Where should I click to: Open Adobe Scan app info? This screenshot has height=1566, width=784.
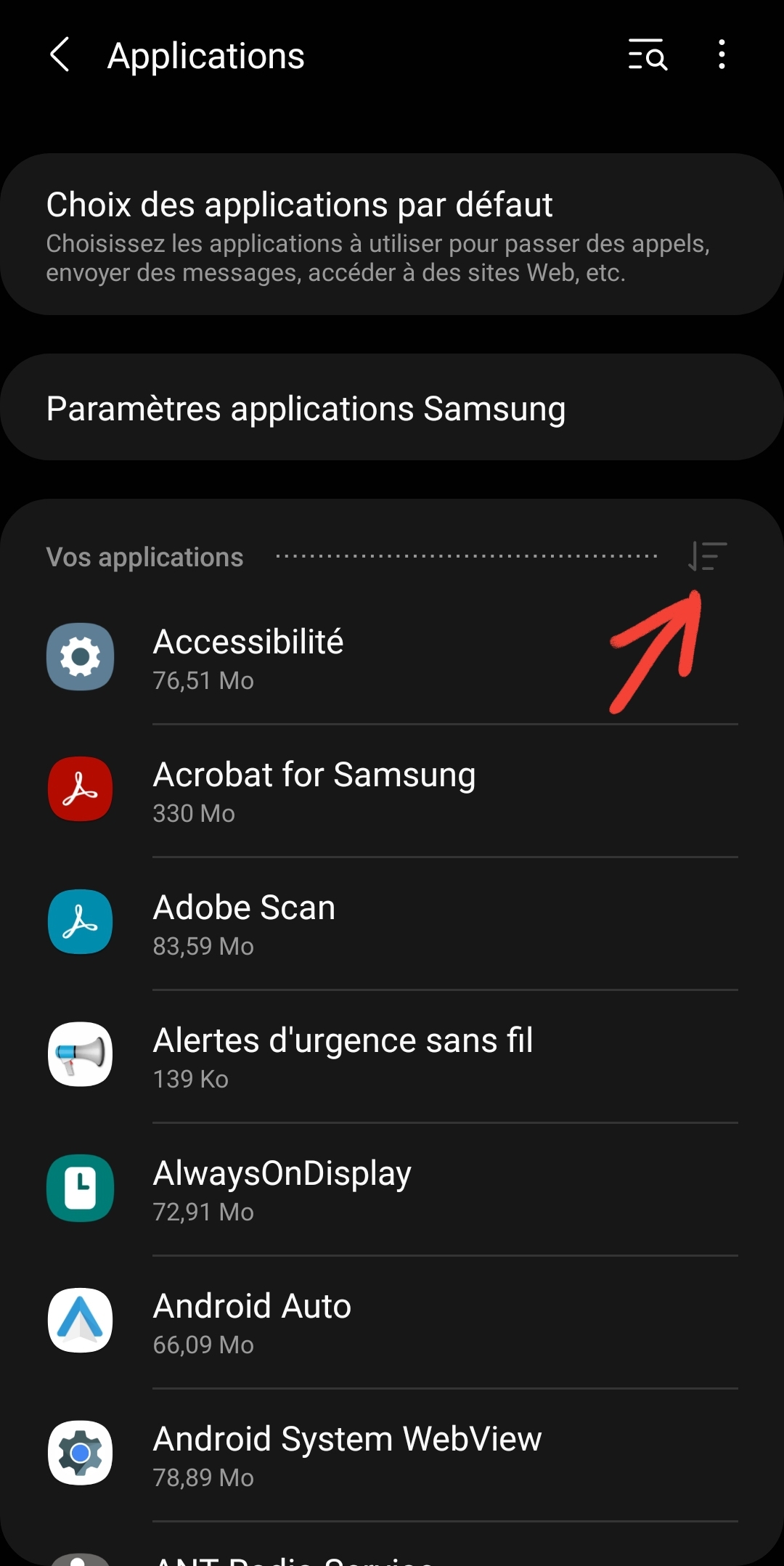pyautogui.click(x=392, y=923)
